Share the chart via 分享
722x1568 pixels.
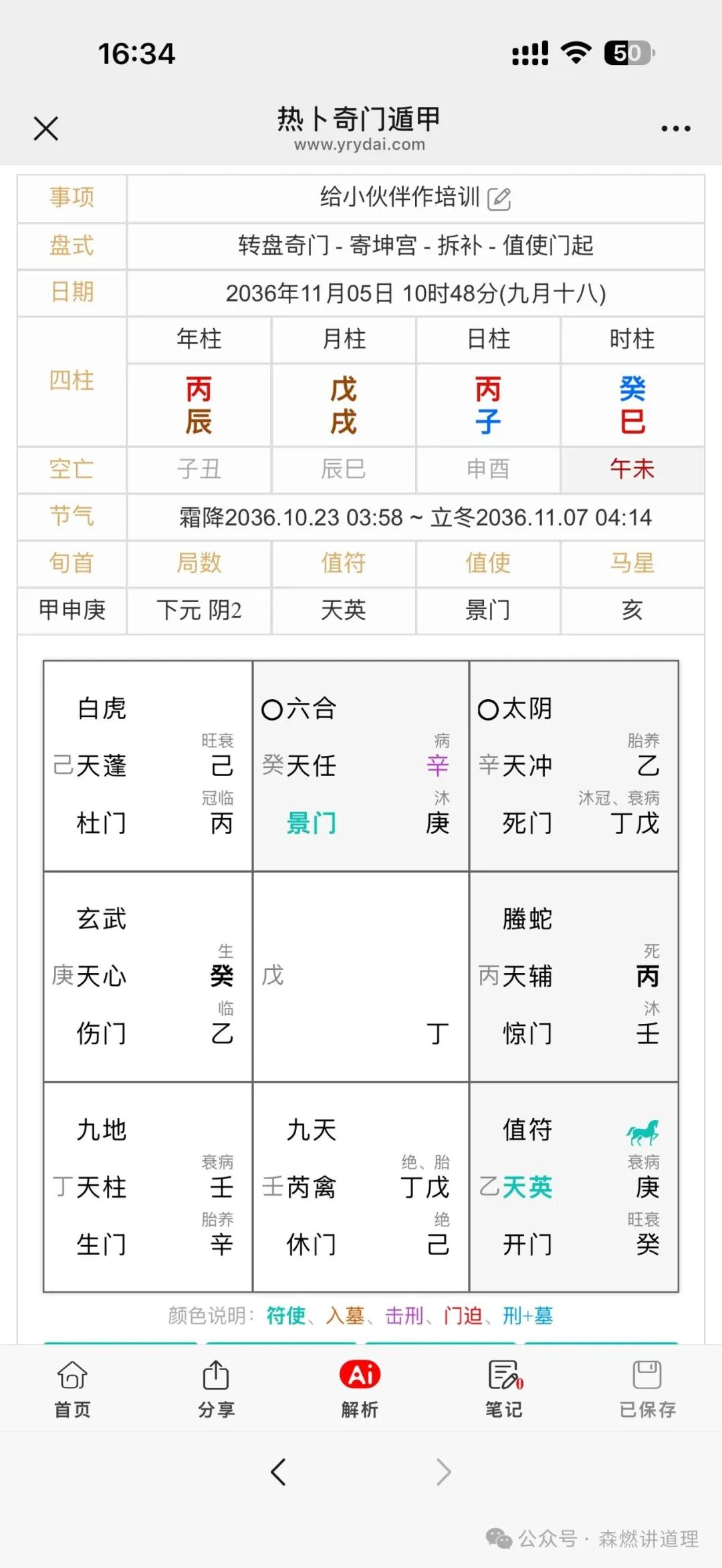tap(216, 1388)
